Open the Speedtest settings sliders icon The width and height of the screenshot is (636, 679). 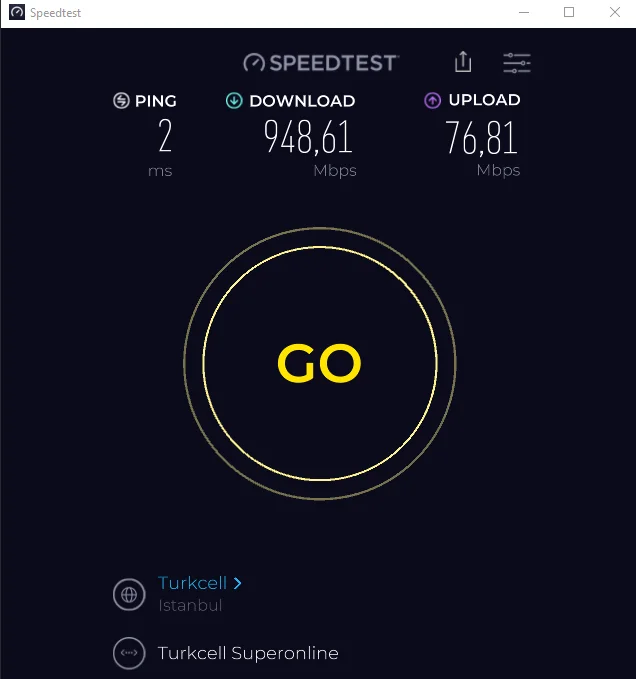517,63
